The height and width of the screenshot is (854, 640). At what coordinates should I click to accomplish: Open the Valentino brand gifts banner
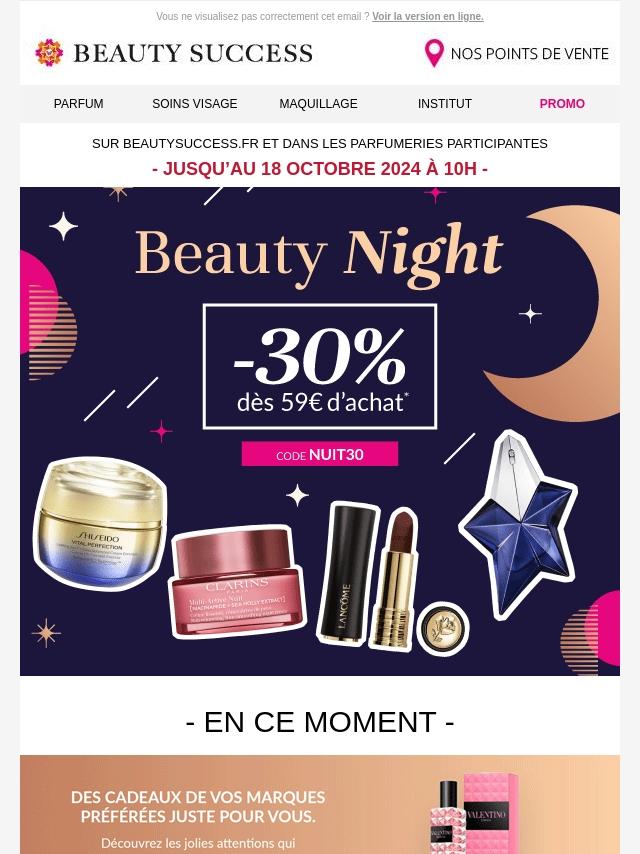(x=320, y=805)
